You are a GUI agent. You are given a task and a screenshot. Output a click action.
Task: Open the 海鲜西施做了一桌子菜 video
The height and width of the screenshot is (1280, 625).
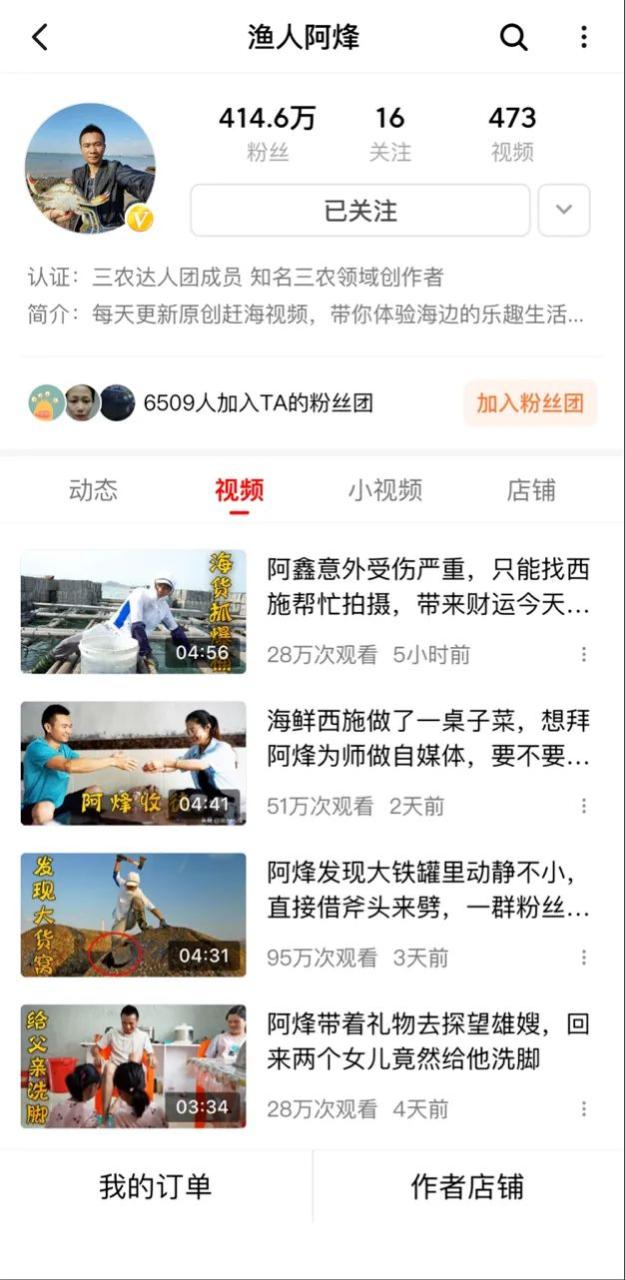(x=133, y=763)
